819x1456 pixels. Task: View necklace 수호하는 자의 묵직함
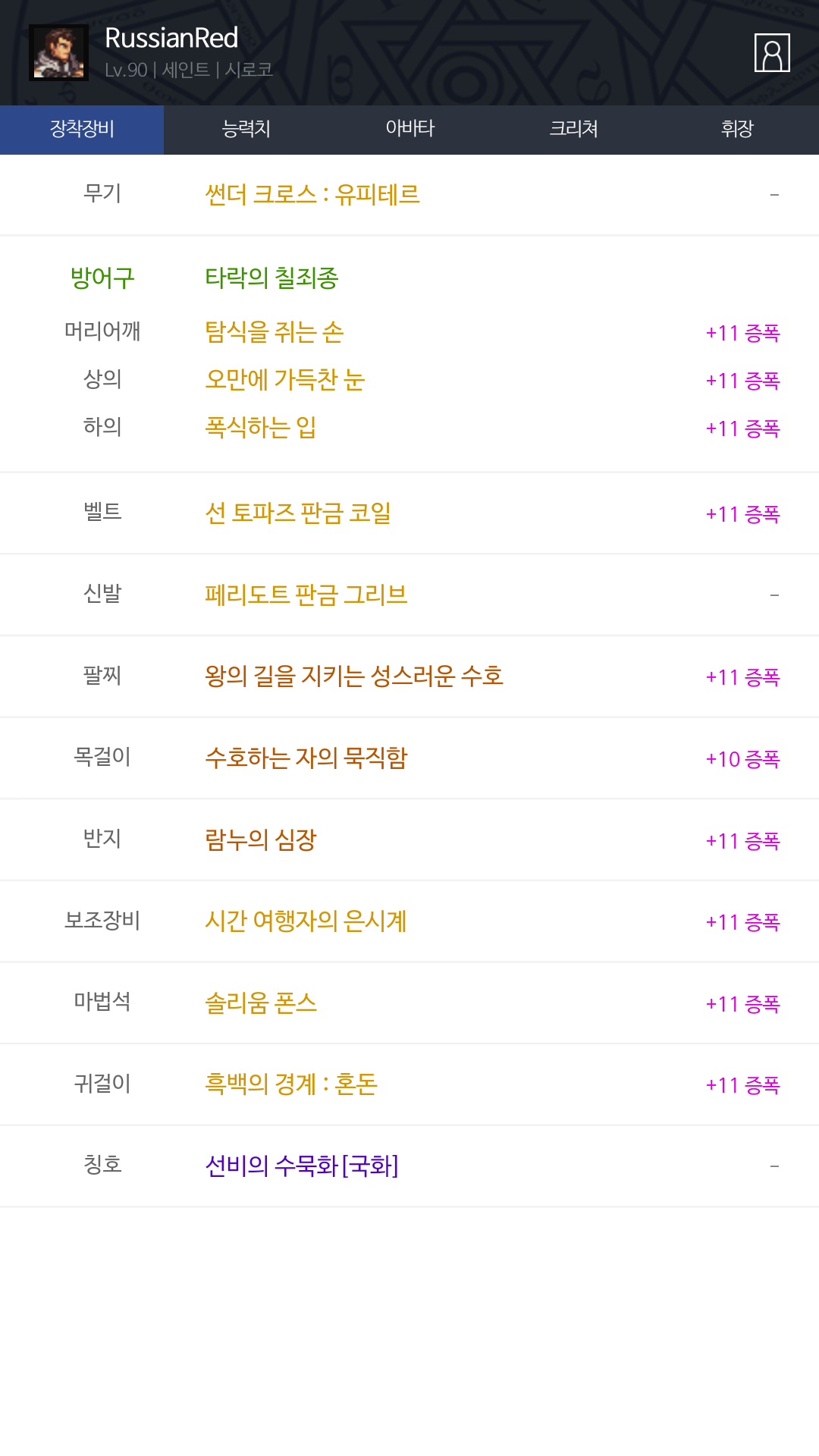coord(306,758)
